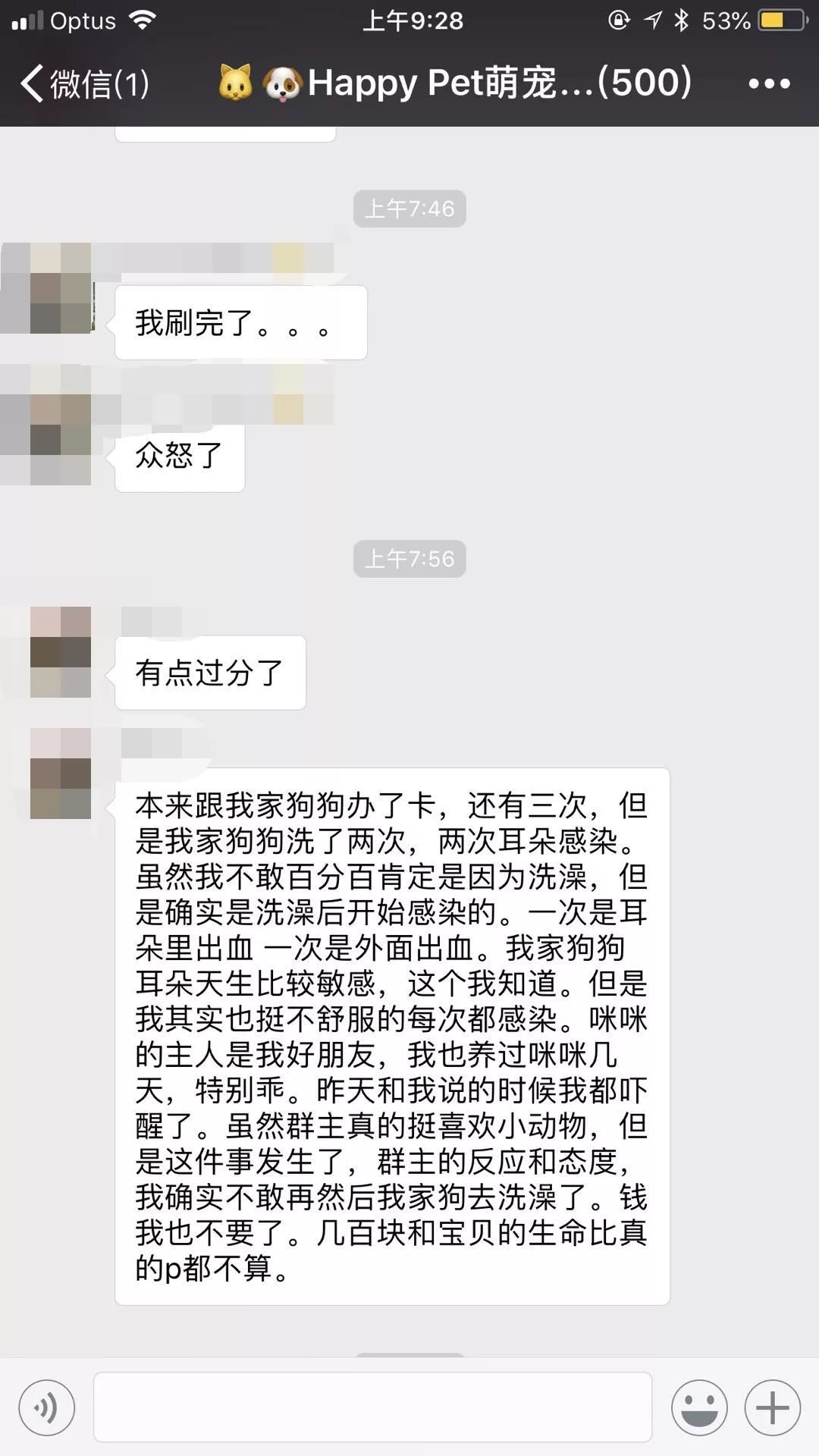Screen dimensions: 819x1456
Task: Tap avatar of sender of 有点过分了
Action: tap(61, 652)
